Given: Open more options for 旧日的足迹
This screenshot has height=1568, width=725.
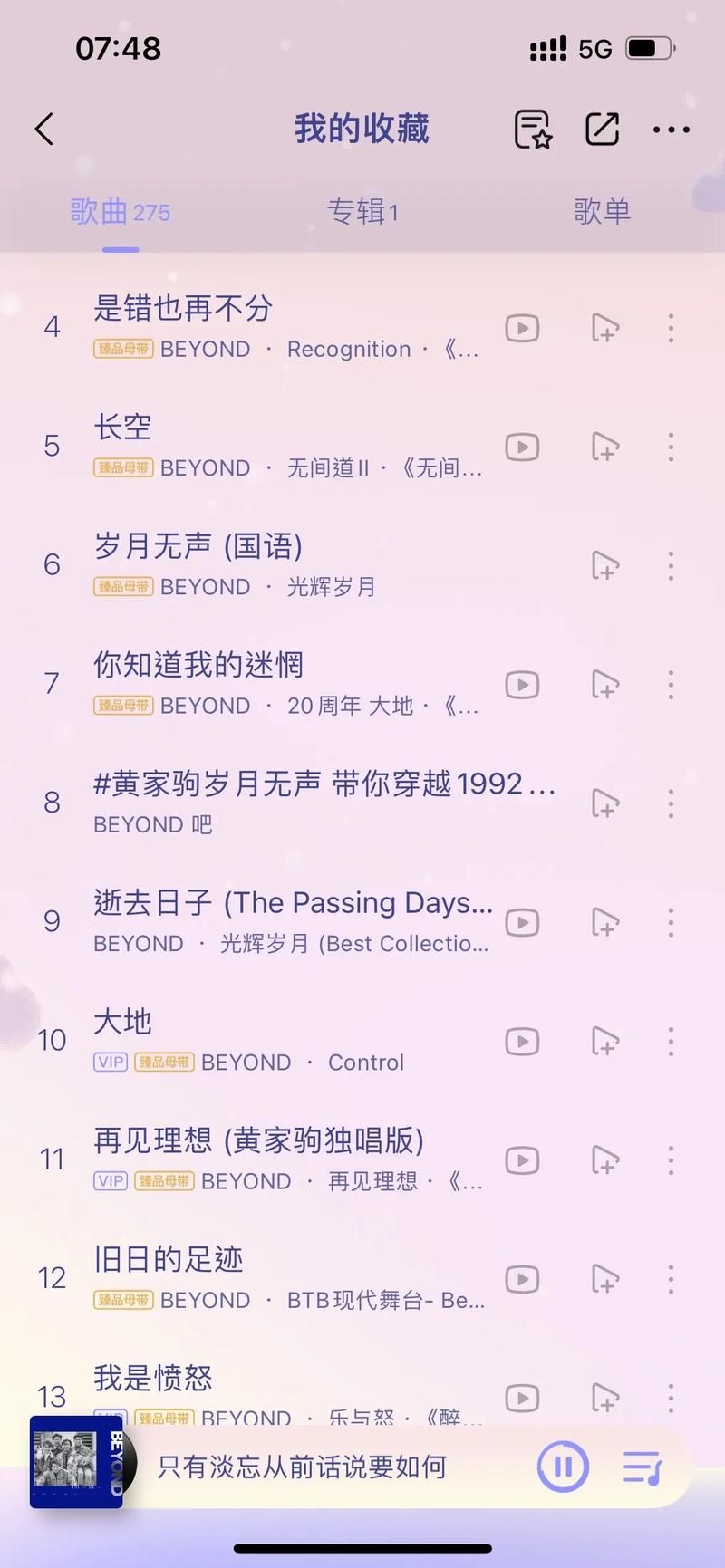Looking at the screenshot, I should (x=671, y=1279).
